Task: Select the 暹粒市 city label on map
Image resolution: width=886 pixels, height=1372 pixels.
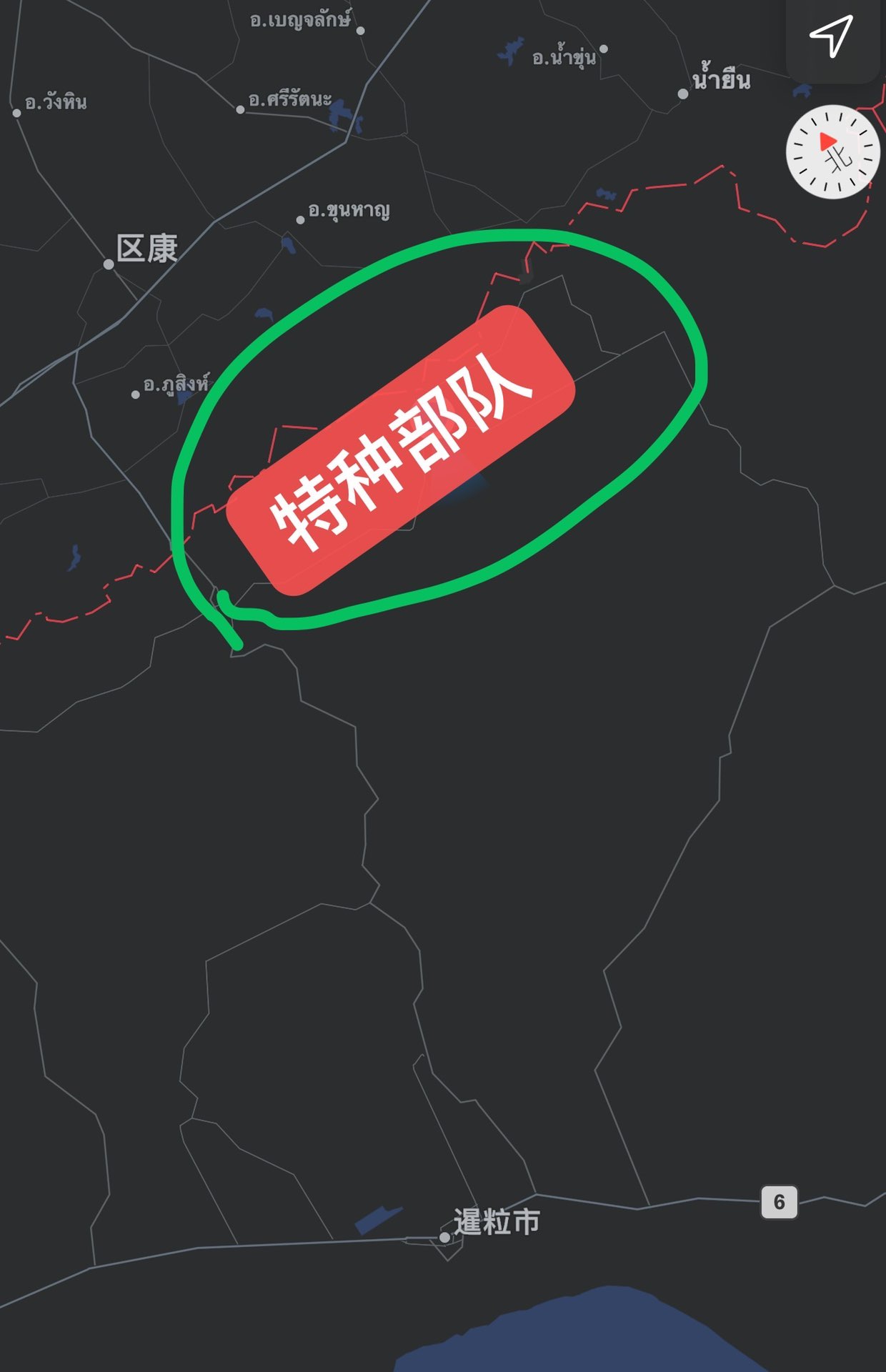Action: coord(496,1222)
